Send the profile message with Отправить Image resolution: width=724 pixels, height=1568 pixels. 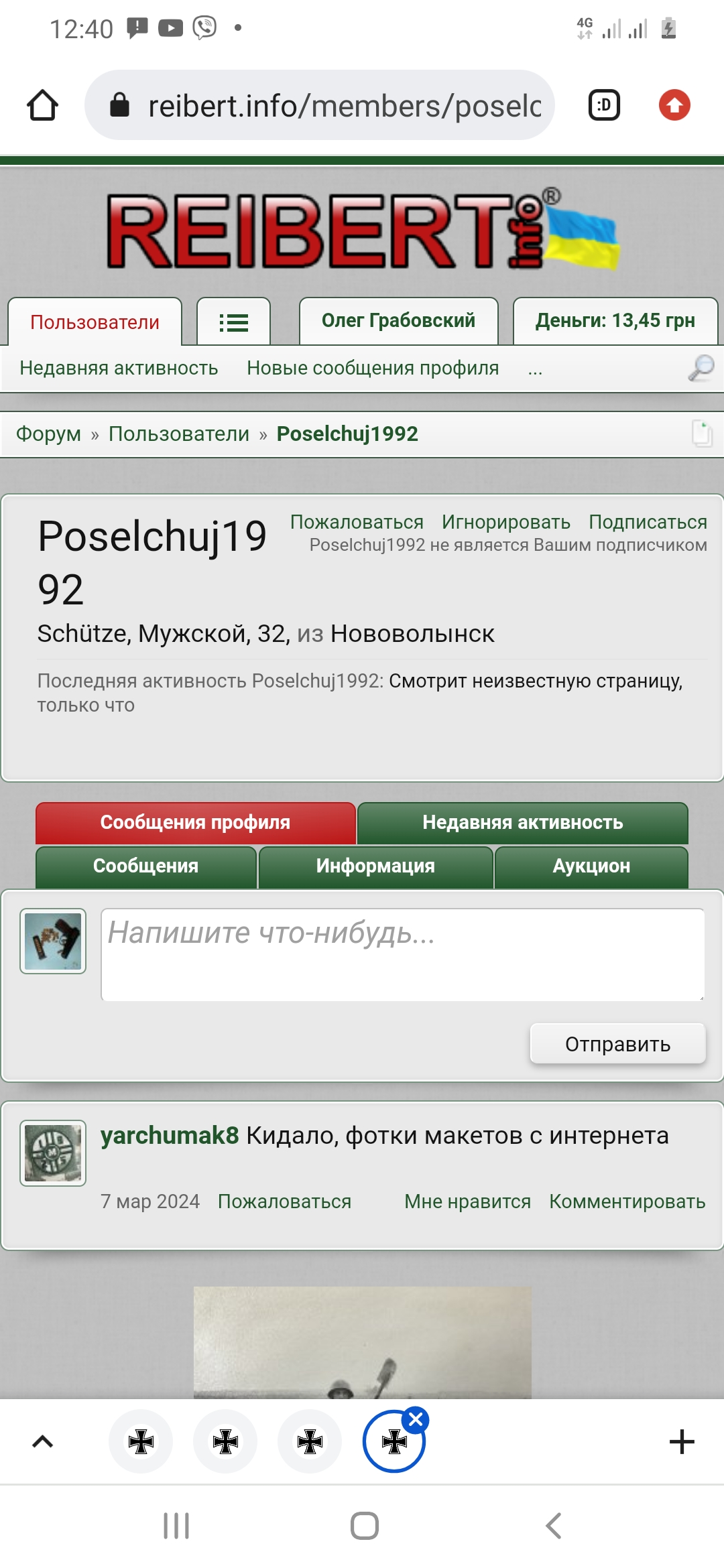617,1044
